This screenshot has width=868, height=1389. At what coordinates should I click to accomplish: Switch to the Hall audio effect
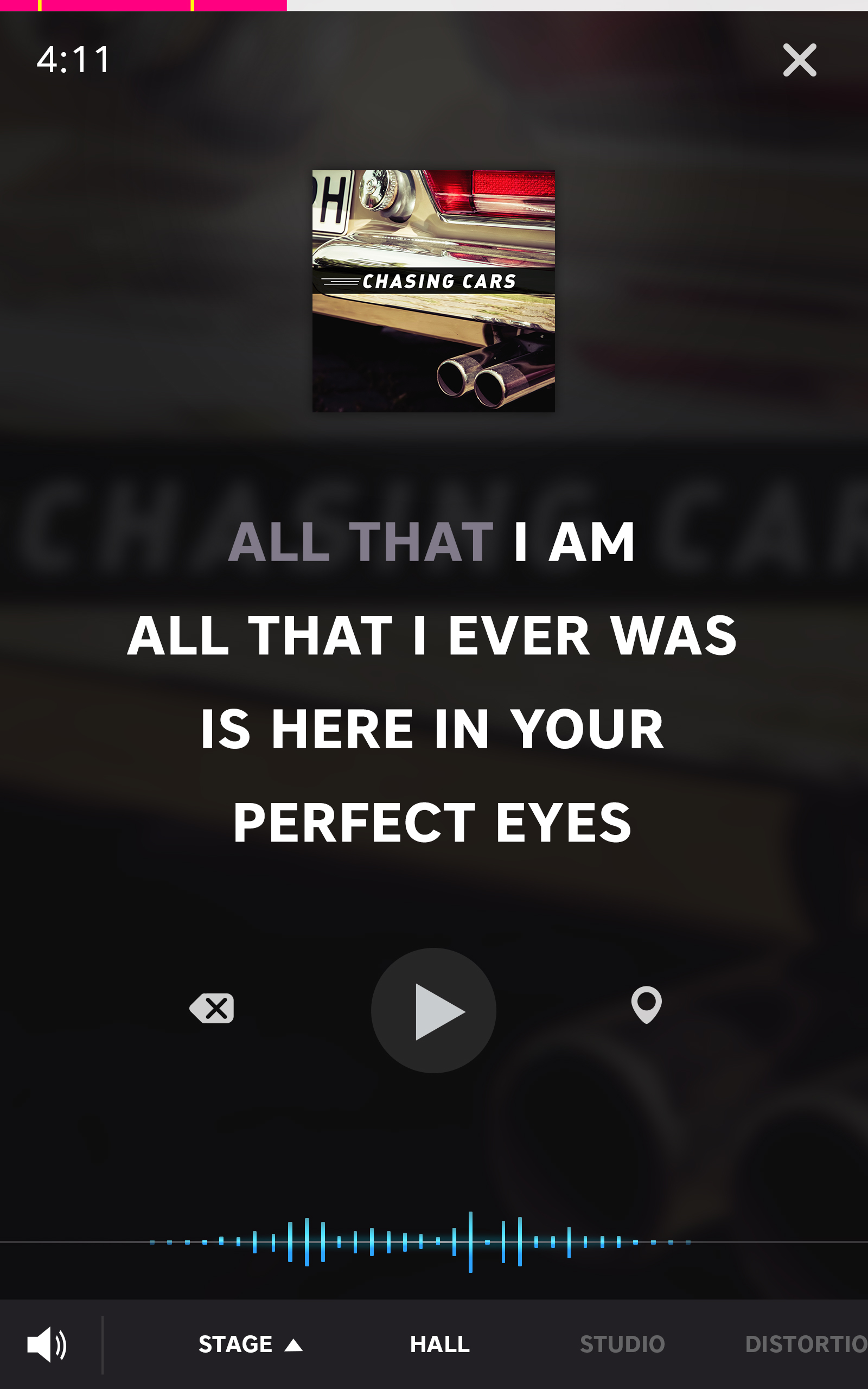click(440, 1344)
